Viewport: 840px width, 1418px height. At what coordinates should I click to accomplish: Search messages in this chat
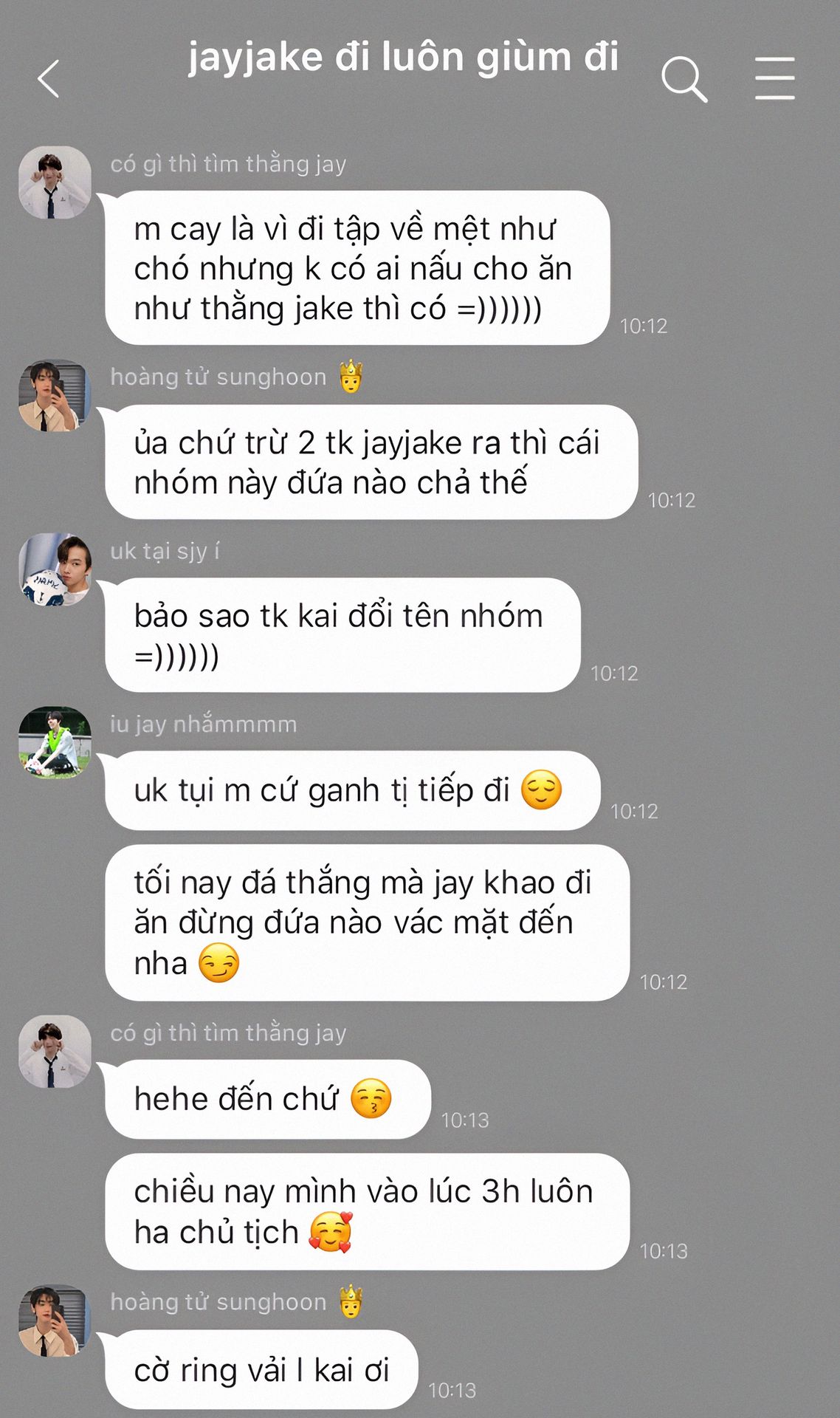(x=684, y=79)
